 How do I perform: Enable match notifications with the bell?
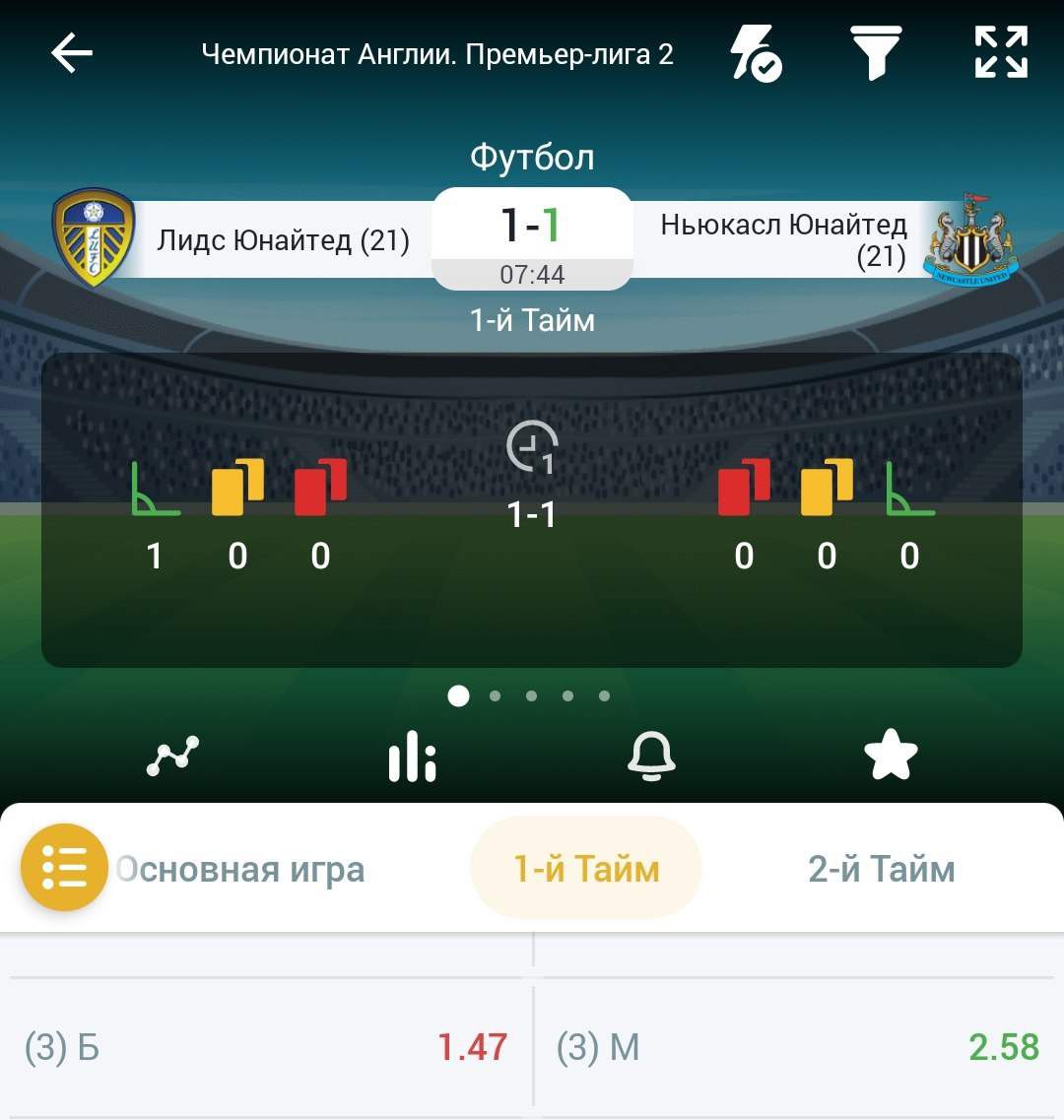651,757
